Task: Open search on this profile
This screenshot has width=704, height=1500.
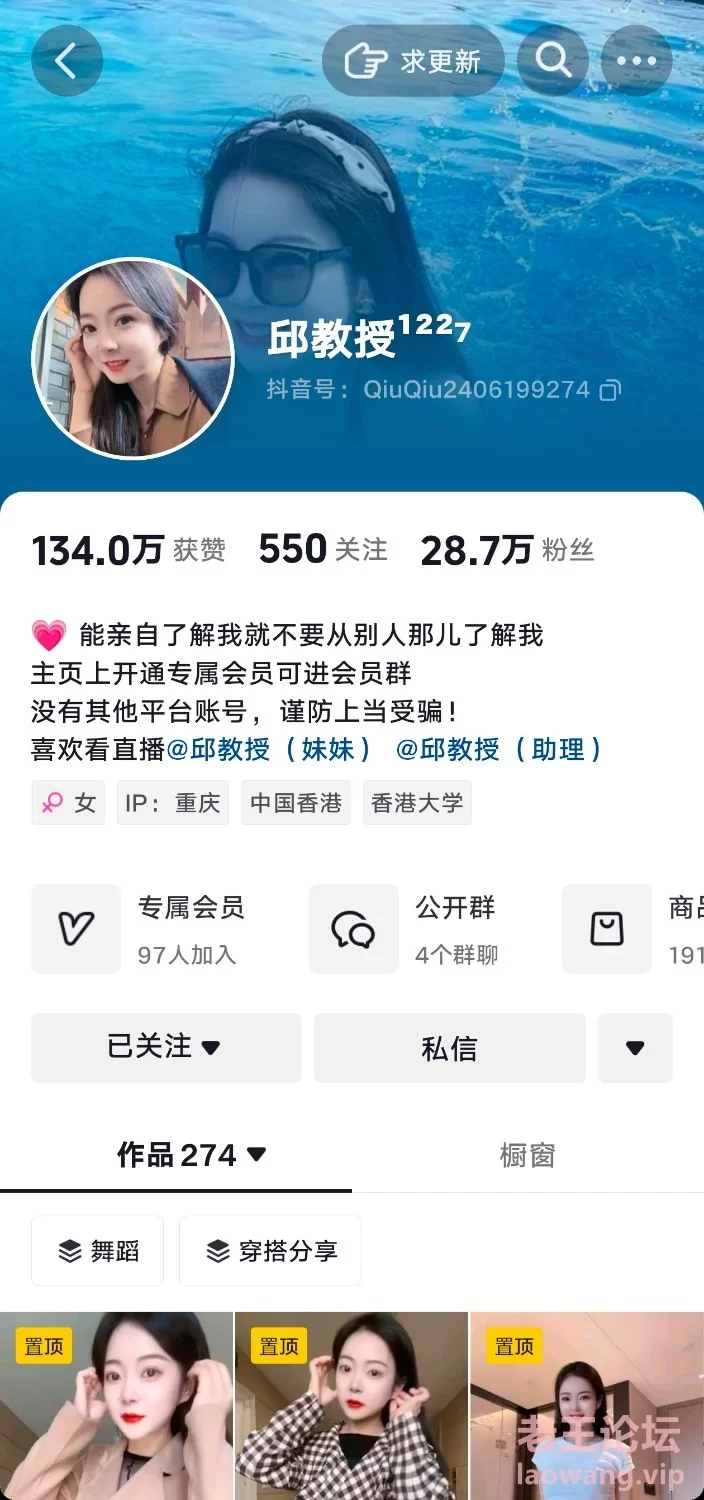Action: 552,61
